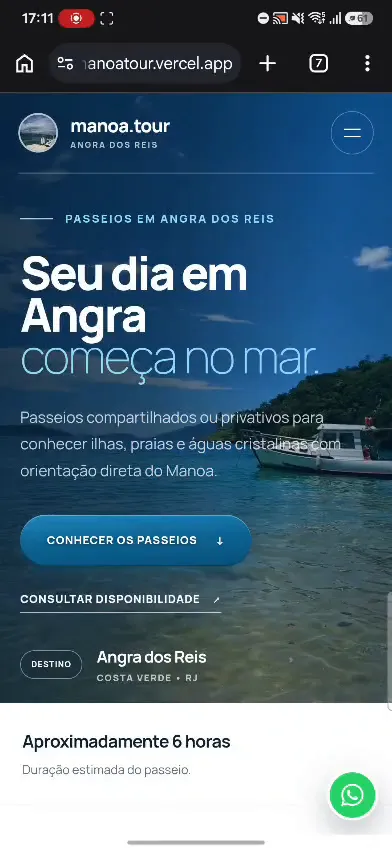Open a new browser tab
Viewport: 392px width, 850px height.
[267, 63]
